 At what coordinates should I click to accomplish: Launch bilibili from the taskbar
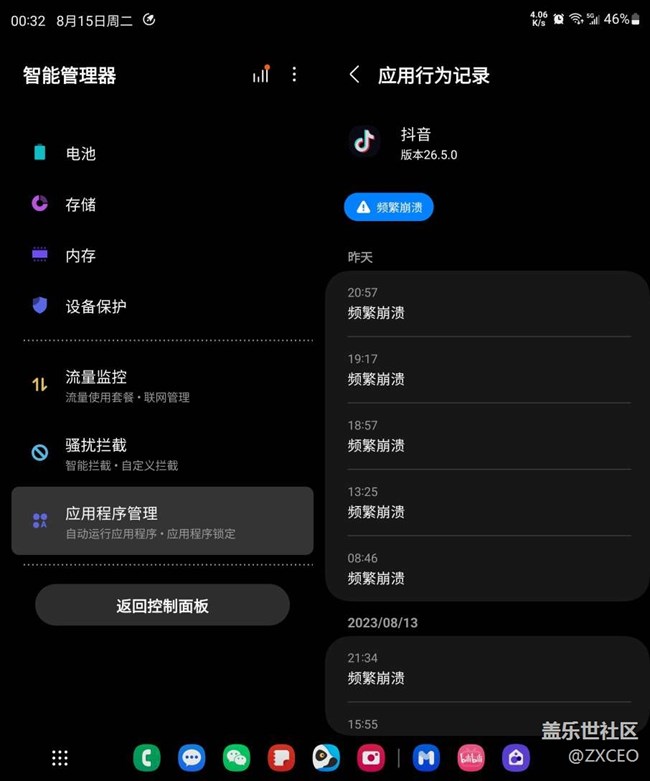[471, 758]
